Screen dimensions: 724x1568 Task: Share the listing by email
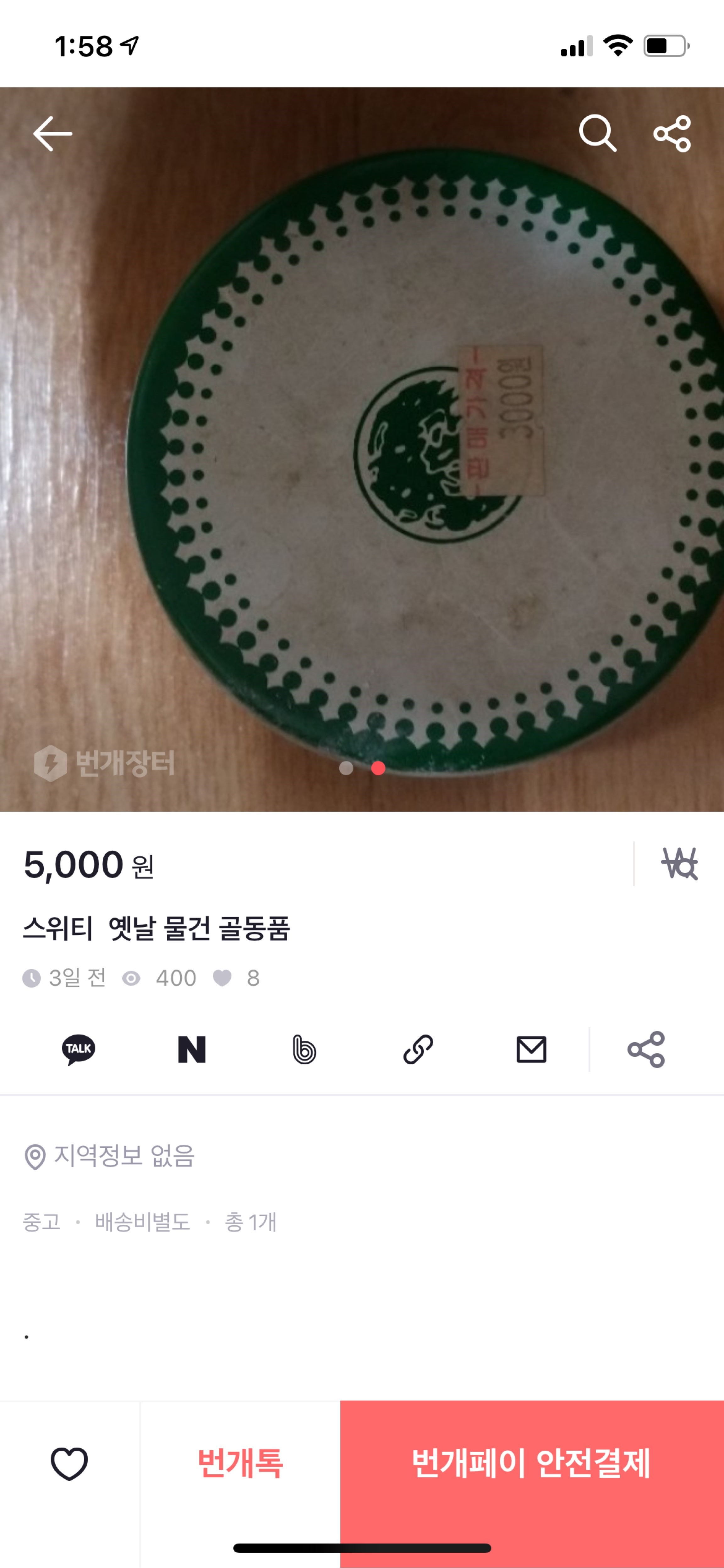(531, 1050)
